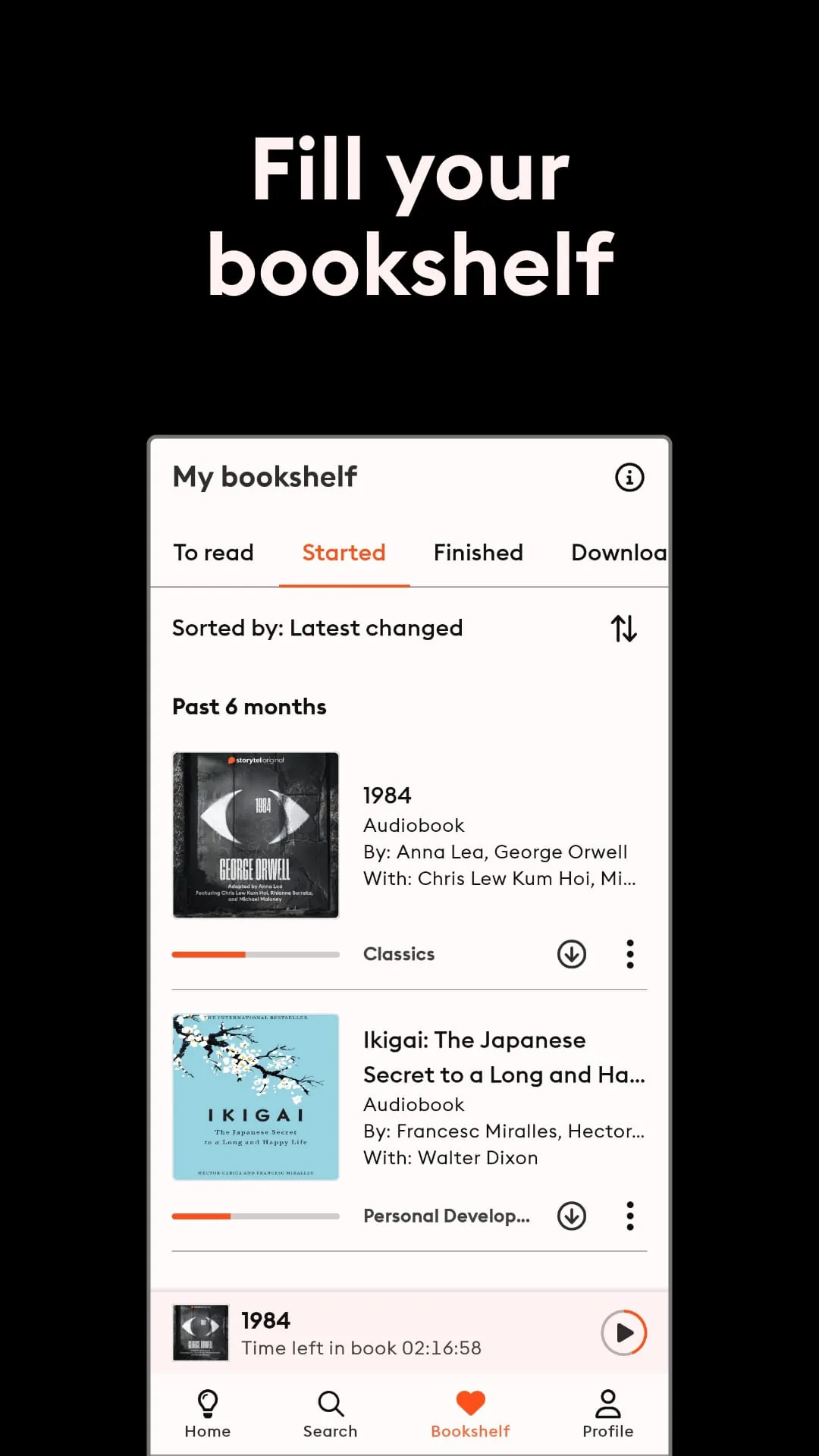Screen dimensions: 819x1456
Task: Open the Search icon in bottom navigation
Action: 329,1412
